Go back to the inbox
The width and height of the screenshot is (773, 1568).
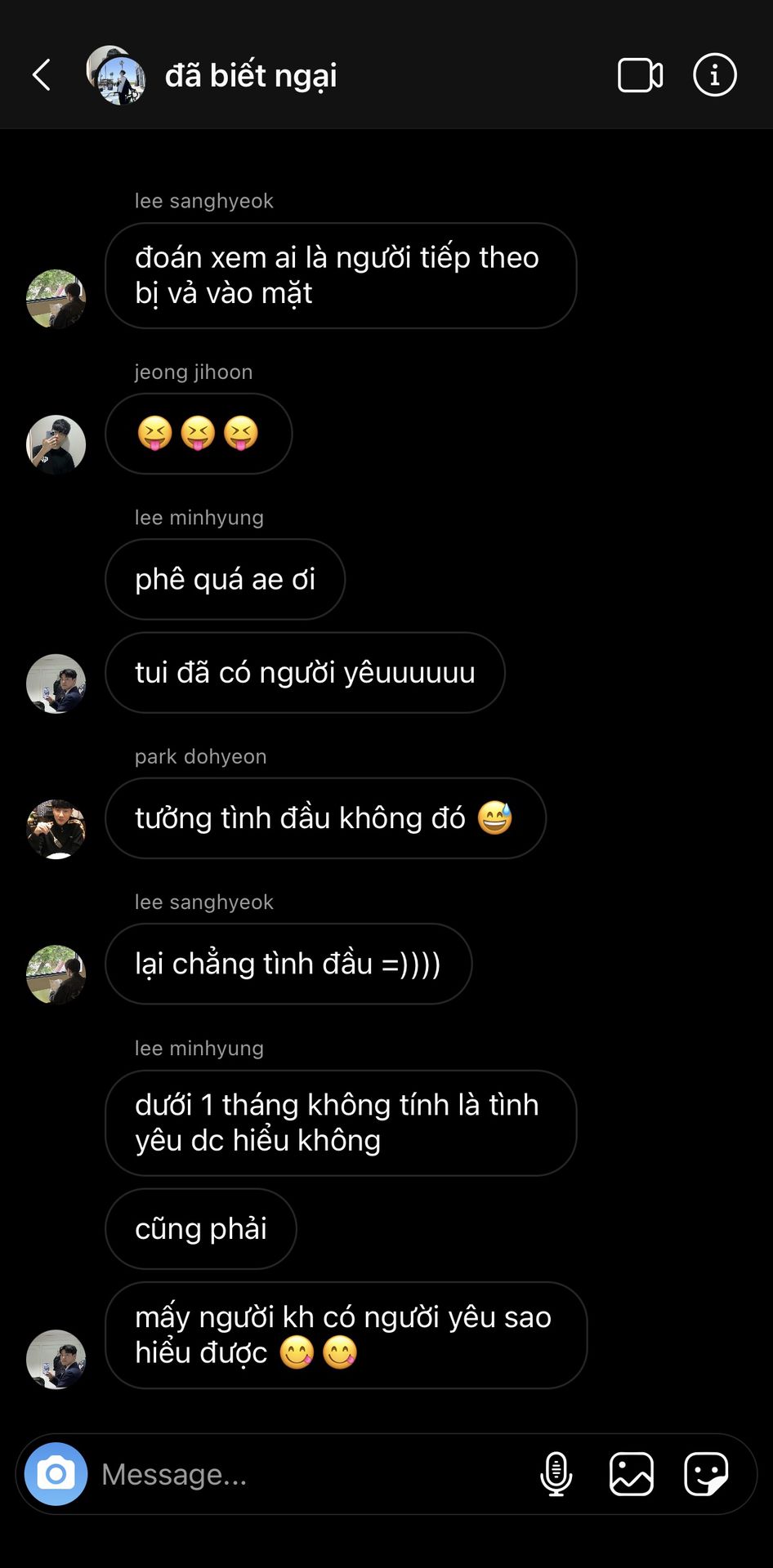(42, 75)
